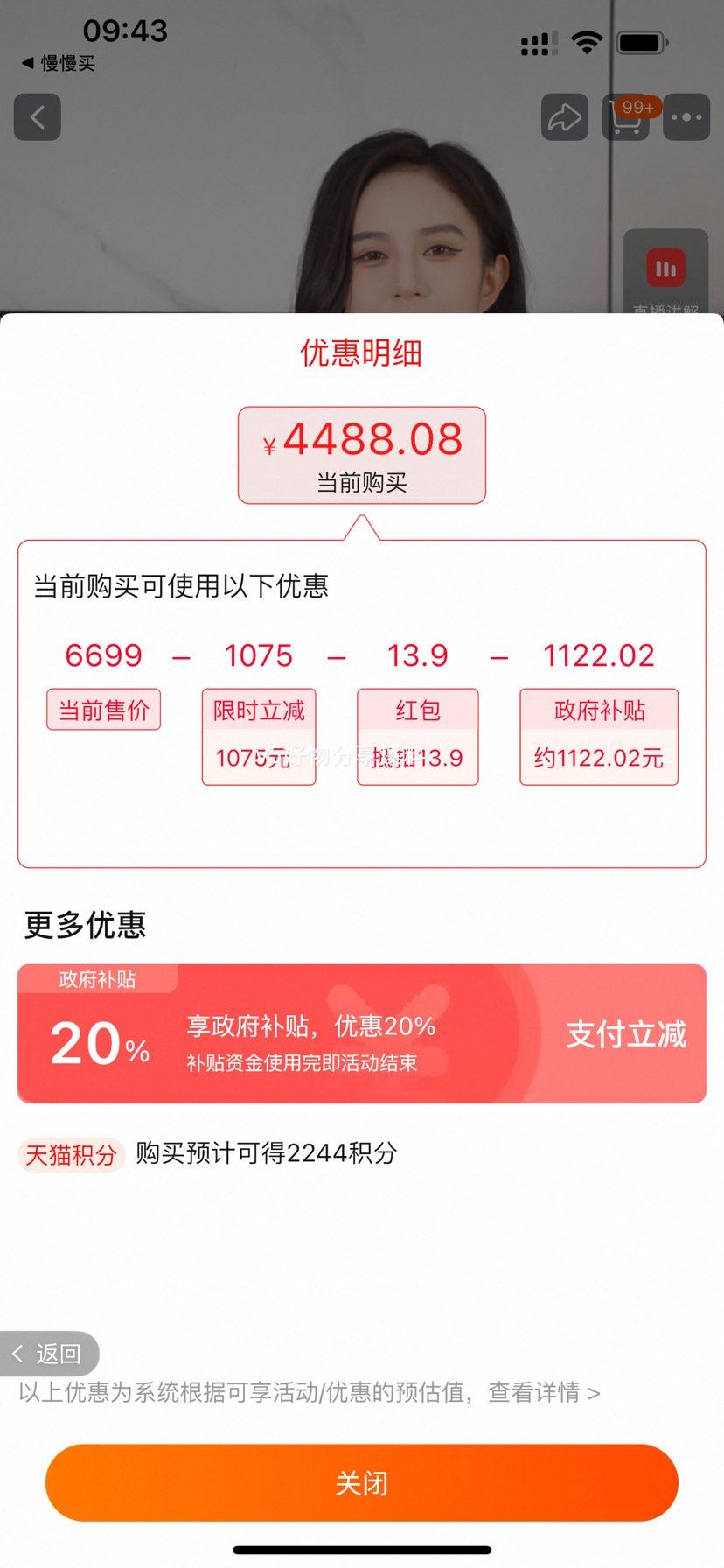Screen dimensions: 724x1568
Task: Tap the 政府补贴 约1122.02元 subsidy box
Action: [598, 736]
